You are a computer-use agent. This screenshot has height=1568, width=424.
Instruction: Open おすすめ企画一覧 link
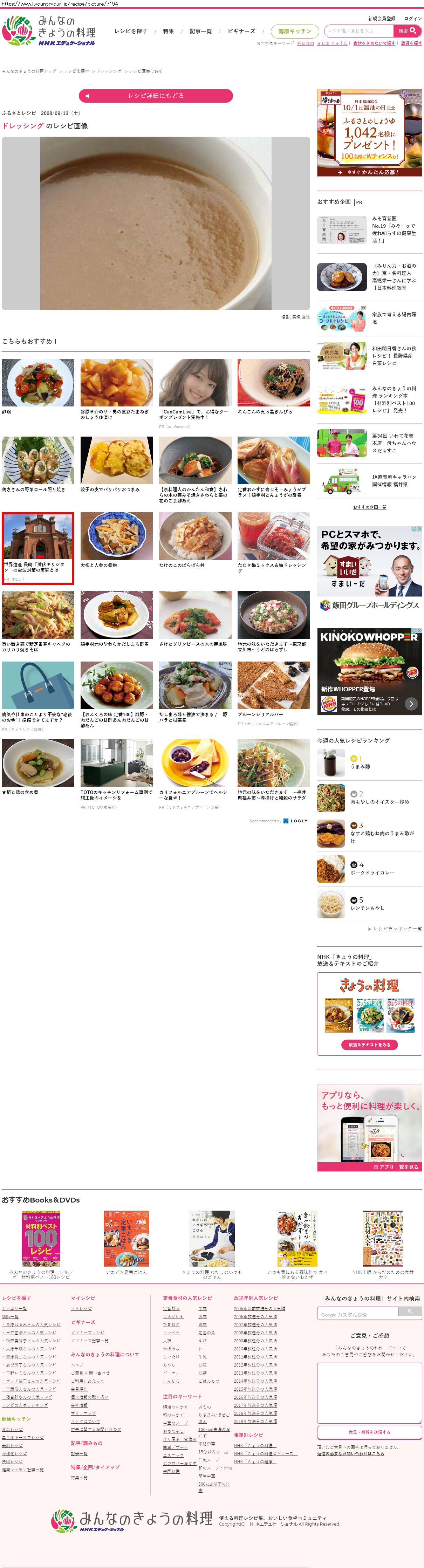click(369, 507)
